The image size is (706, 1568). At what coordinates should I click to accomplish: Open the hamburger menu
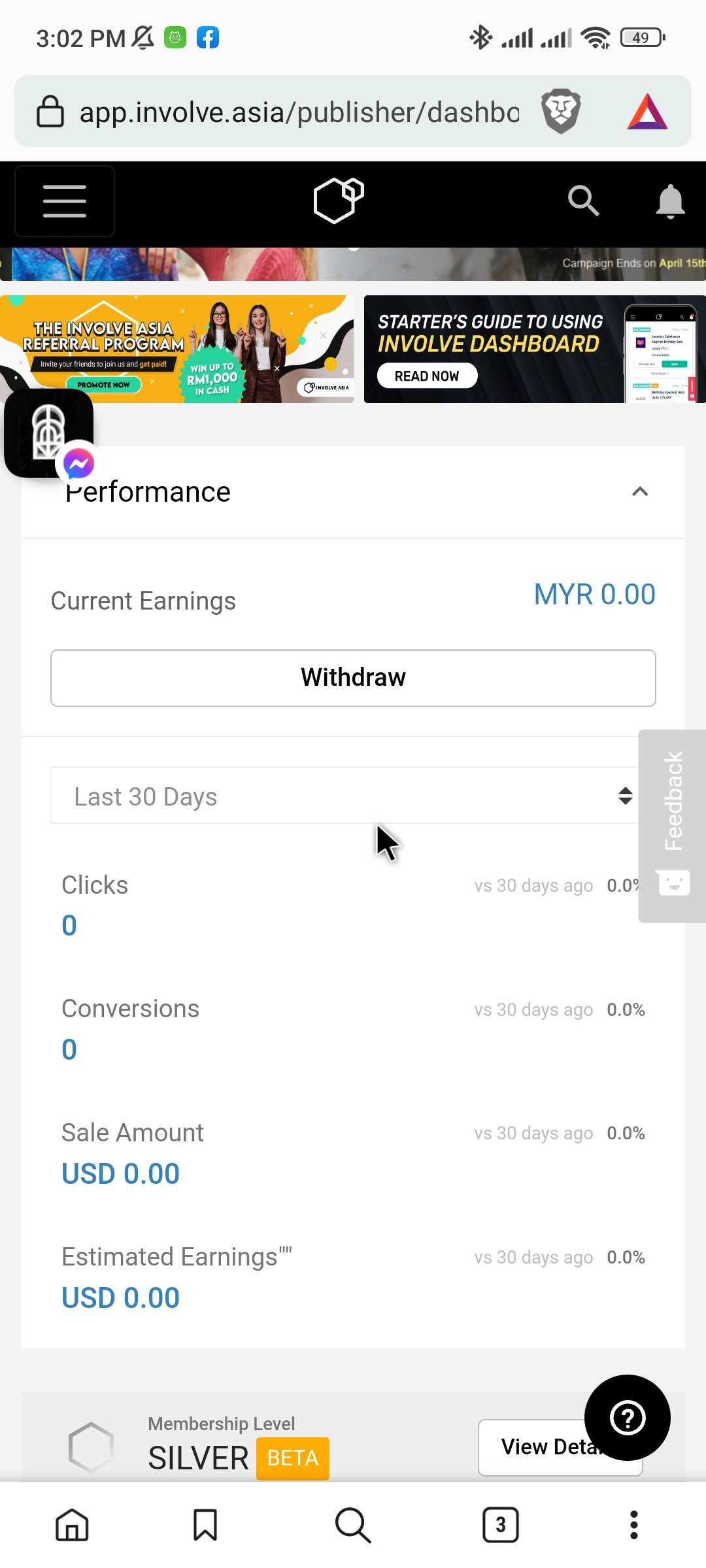click(x=65, y=201)
